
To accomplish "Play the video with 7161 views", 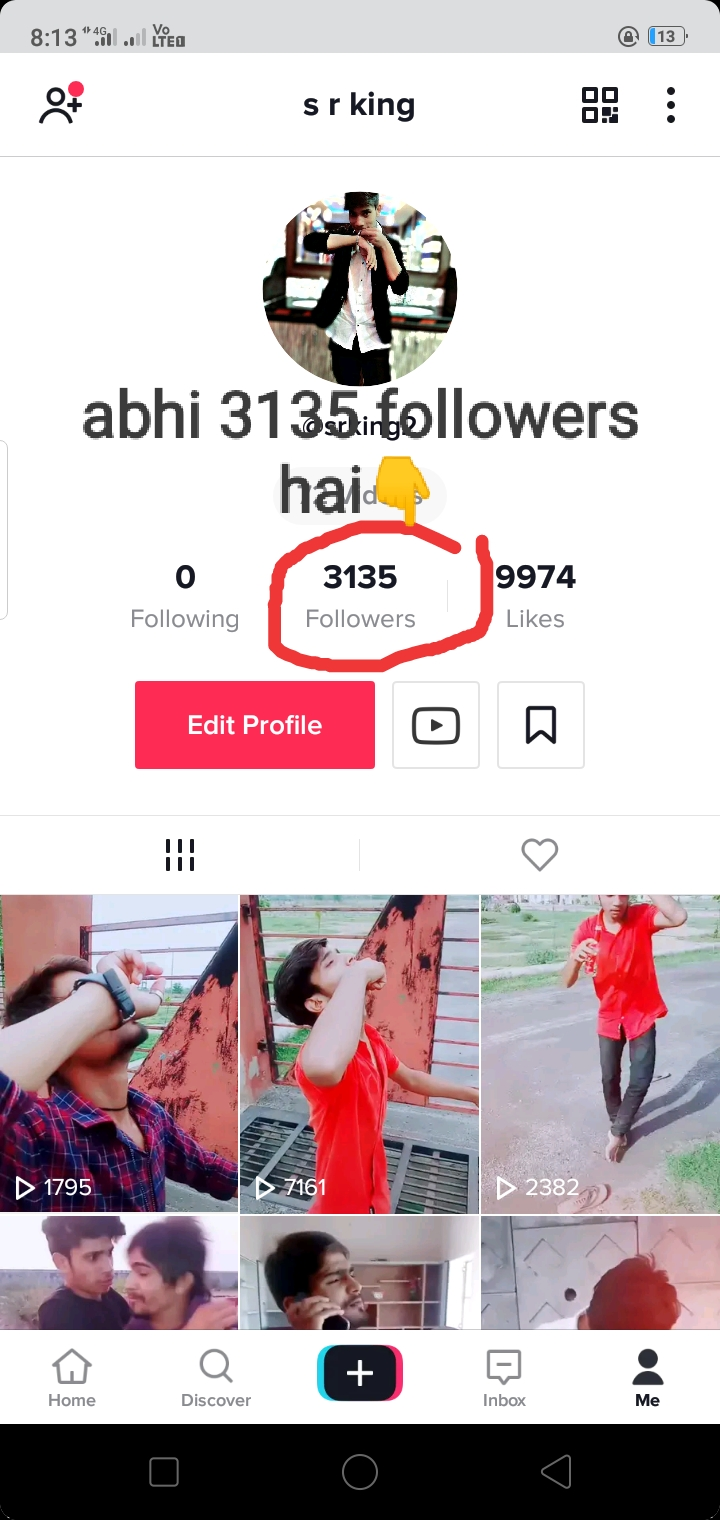I will point(360,1053).
